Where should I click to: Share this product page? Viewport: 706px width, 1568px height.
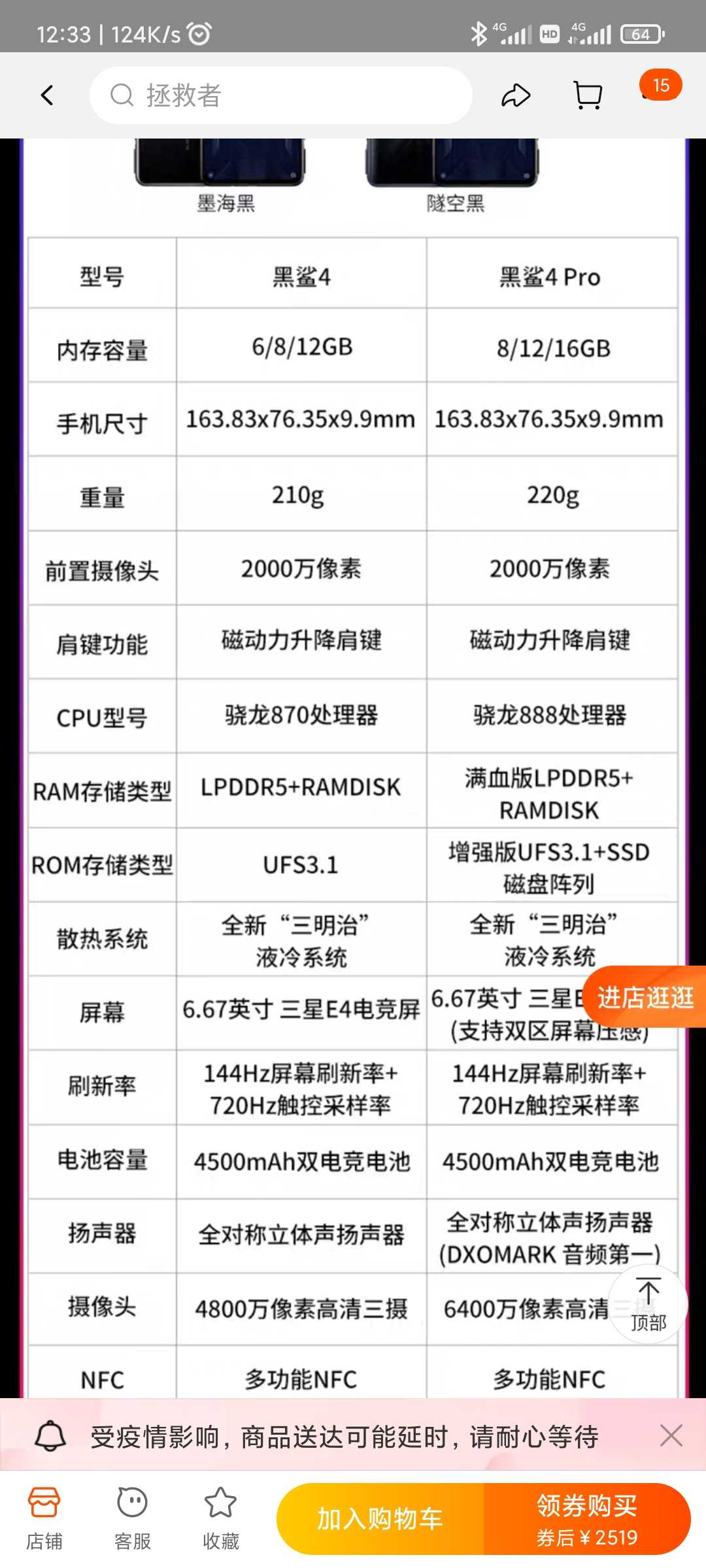click(516, 95)
